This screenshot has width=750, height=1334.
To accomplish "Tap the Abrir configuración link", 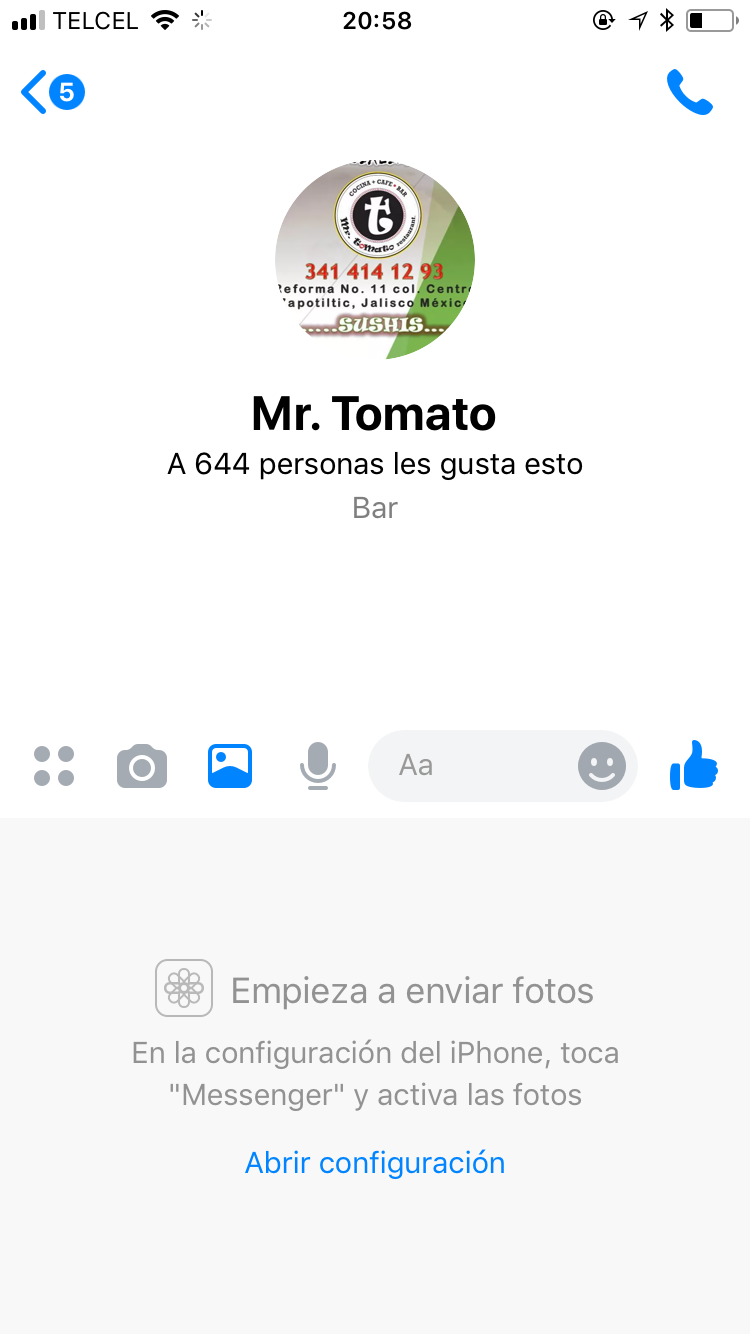I will [375, 1163].
